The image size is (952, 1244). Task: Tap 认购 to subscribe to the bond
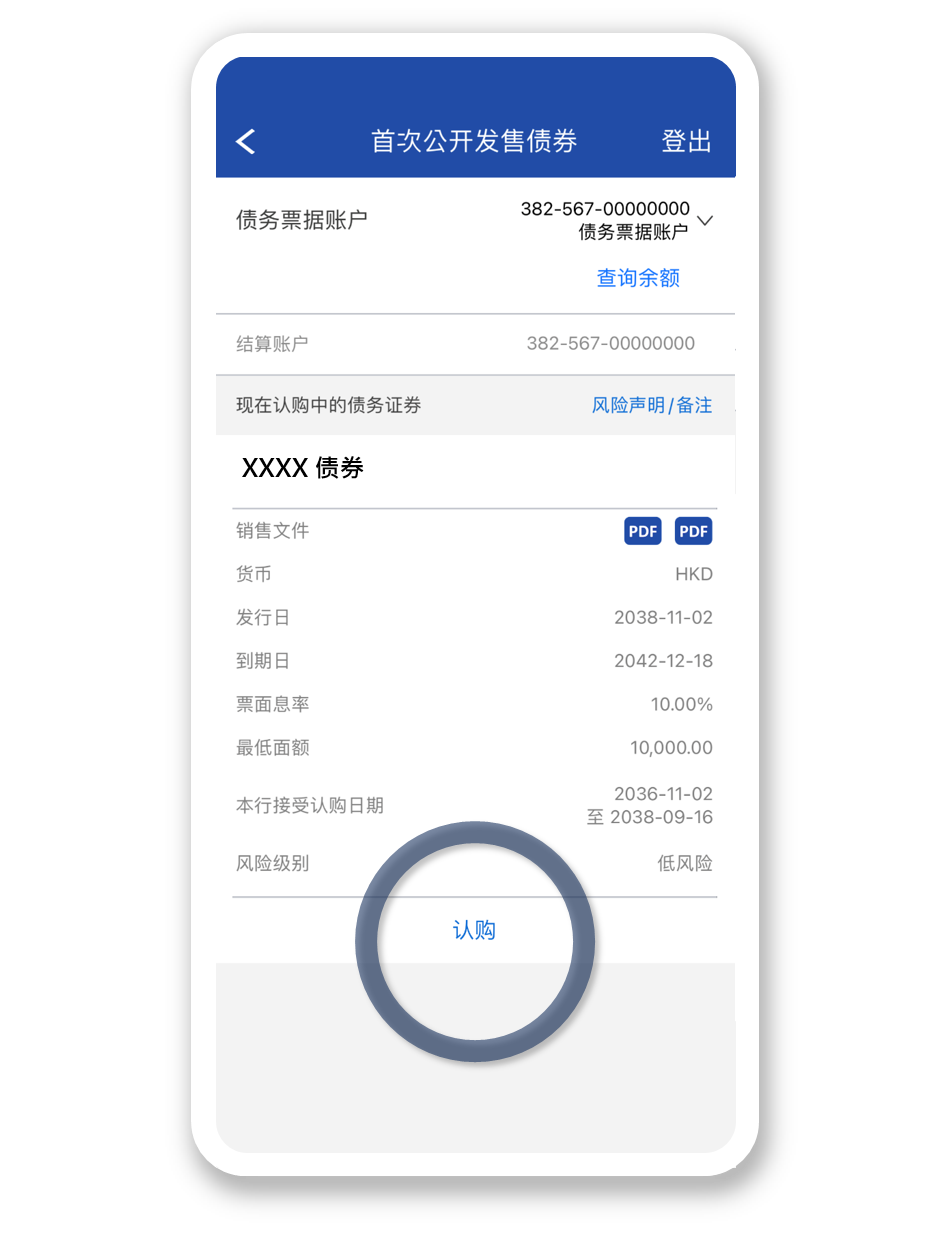[474, 931]
